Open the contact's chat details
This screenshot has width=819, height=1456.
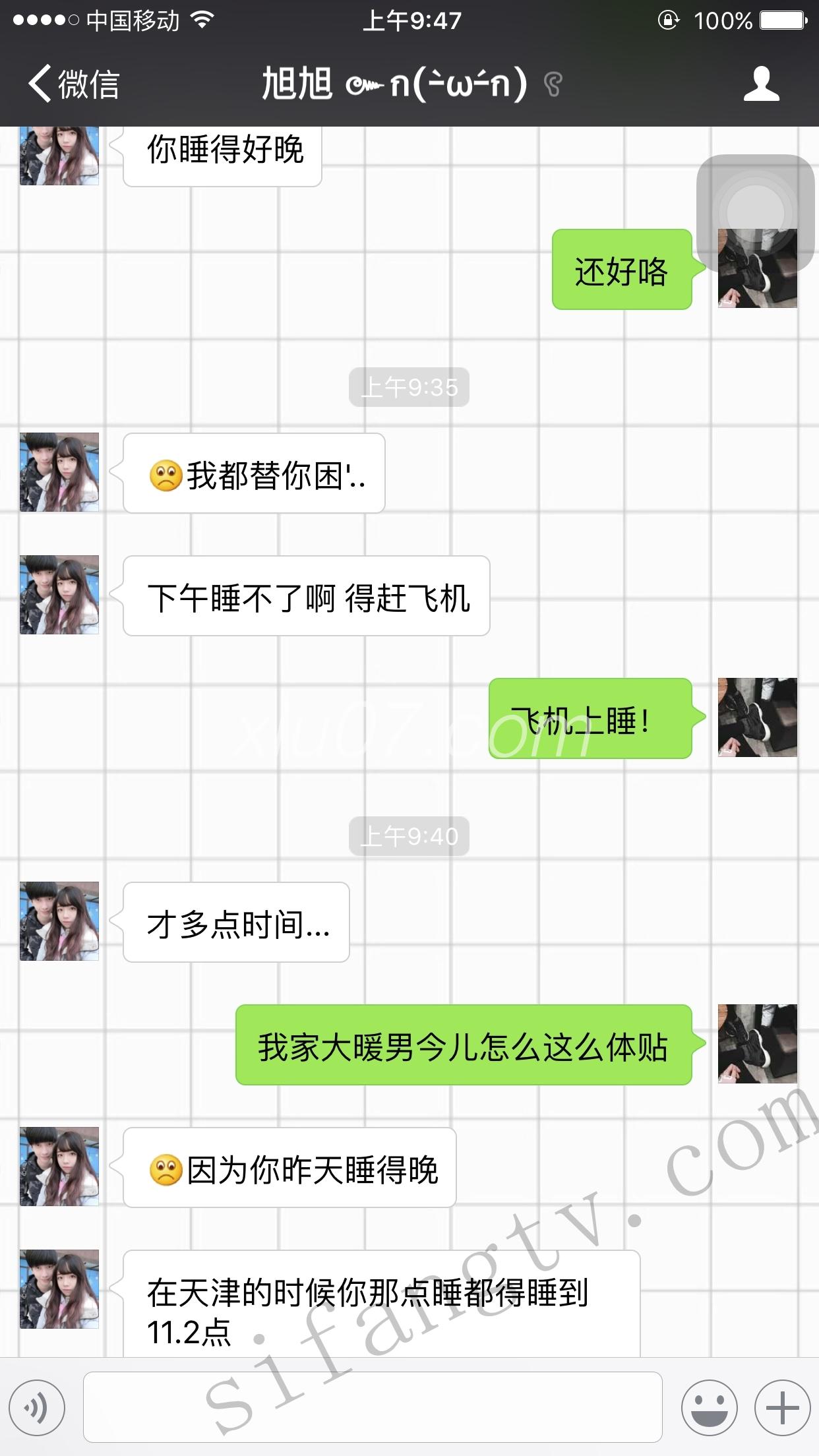[x=762, y=84]
